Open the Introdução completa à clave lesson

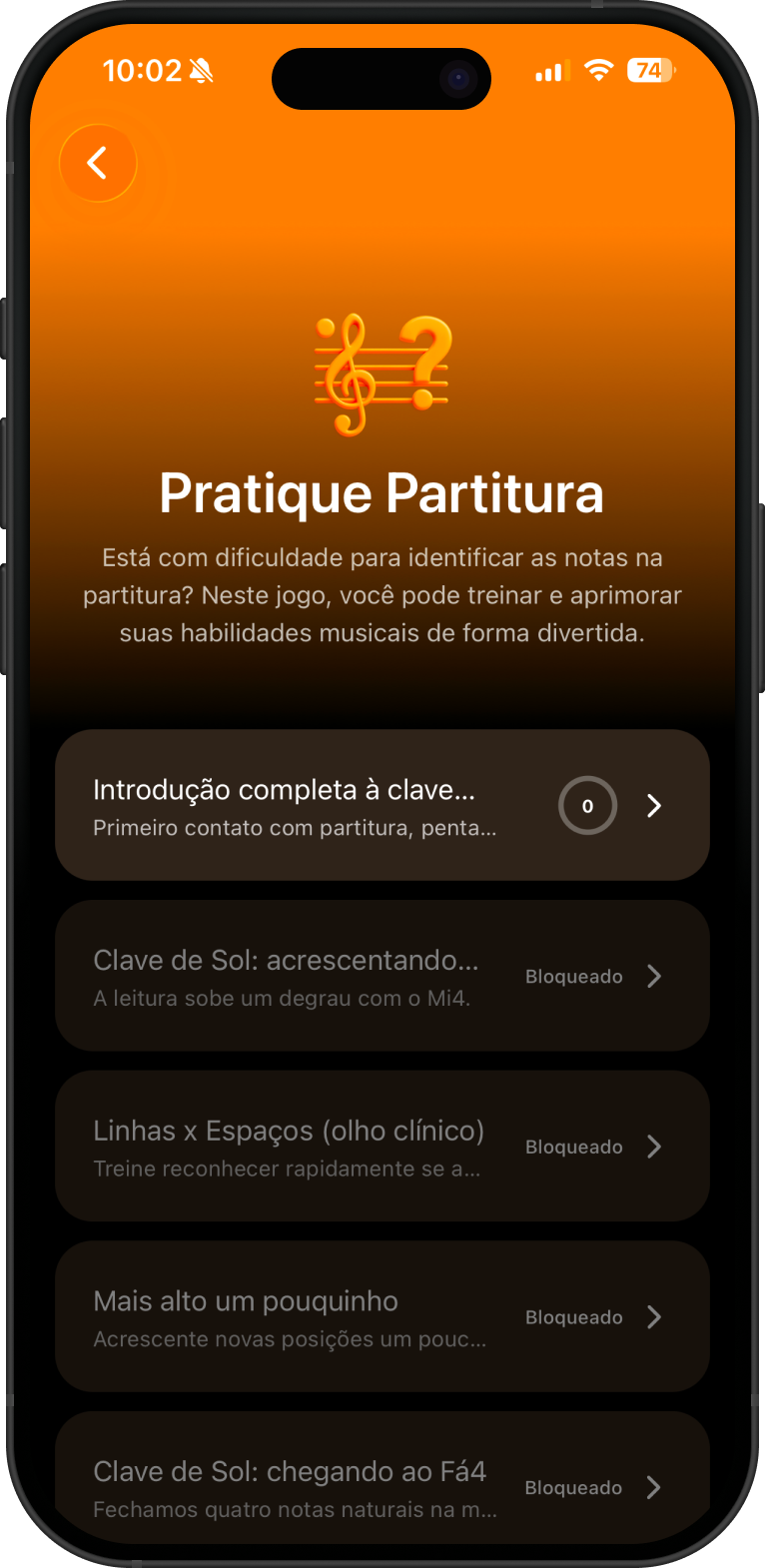tap(382, 805)
